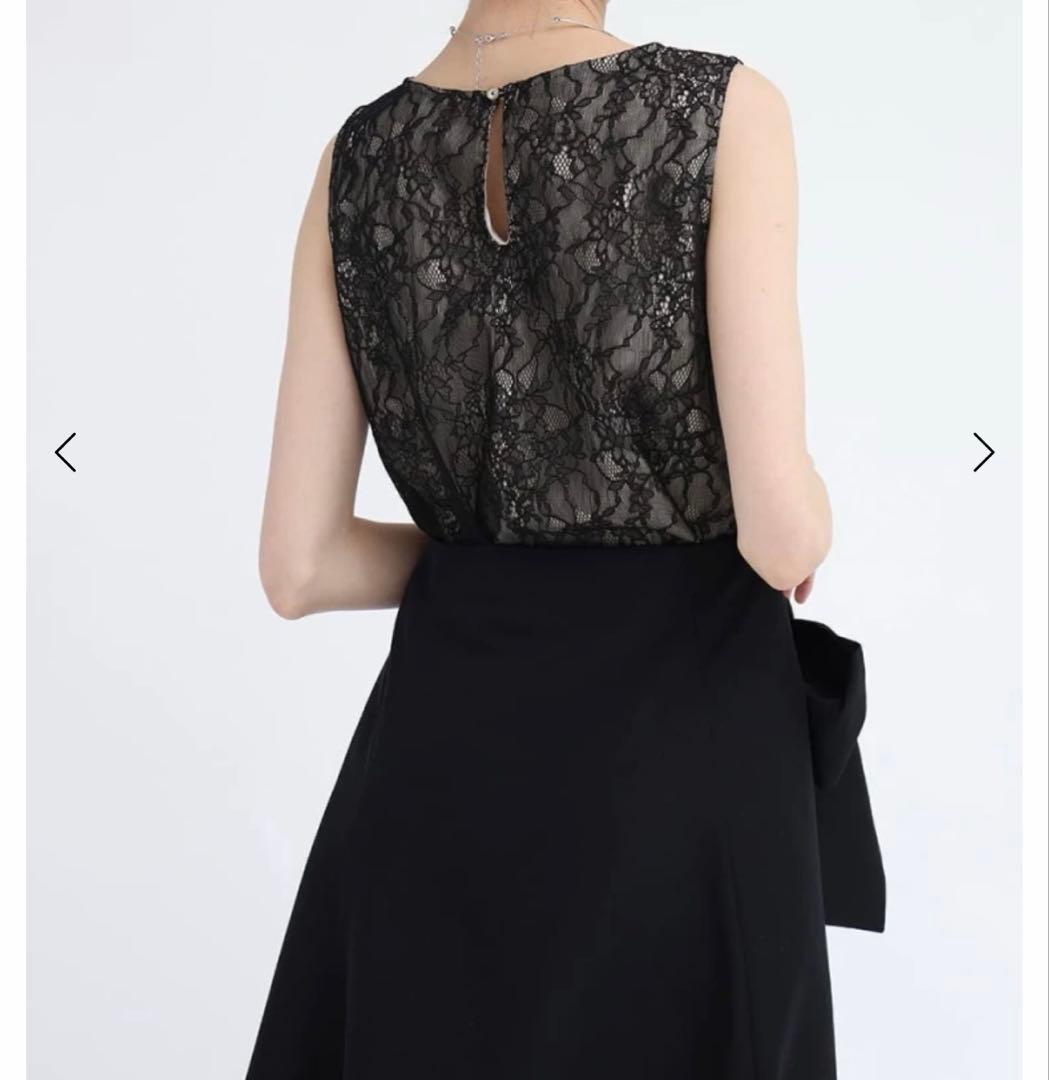Go to the previous product photo
The width and height of the screenshot is (1049, 1080).
point(66,452)
